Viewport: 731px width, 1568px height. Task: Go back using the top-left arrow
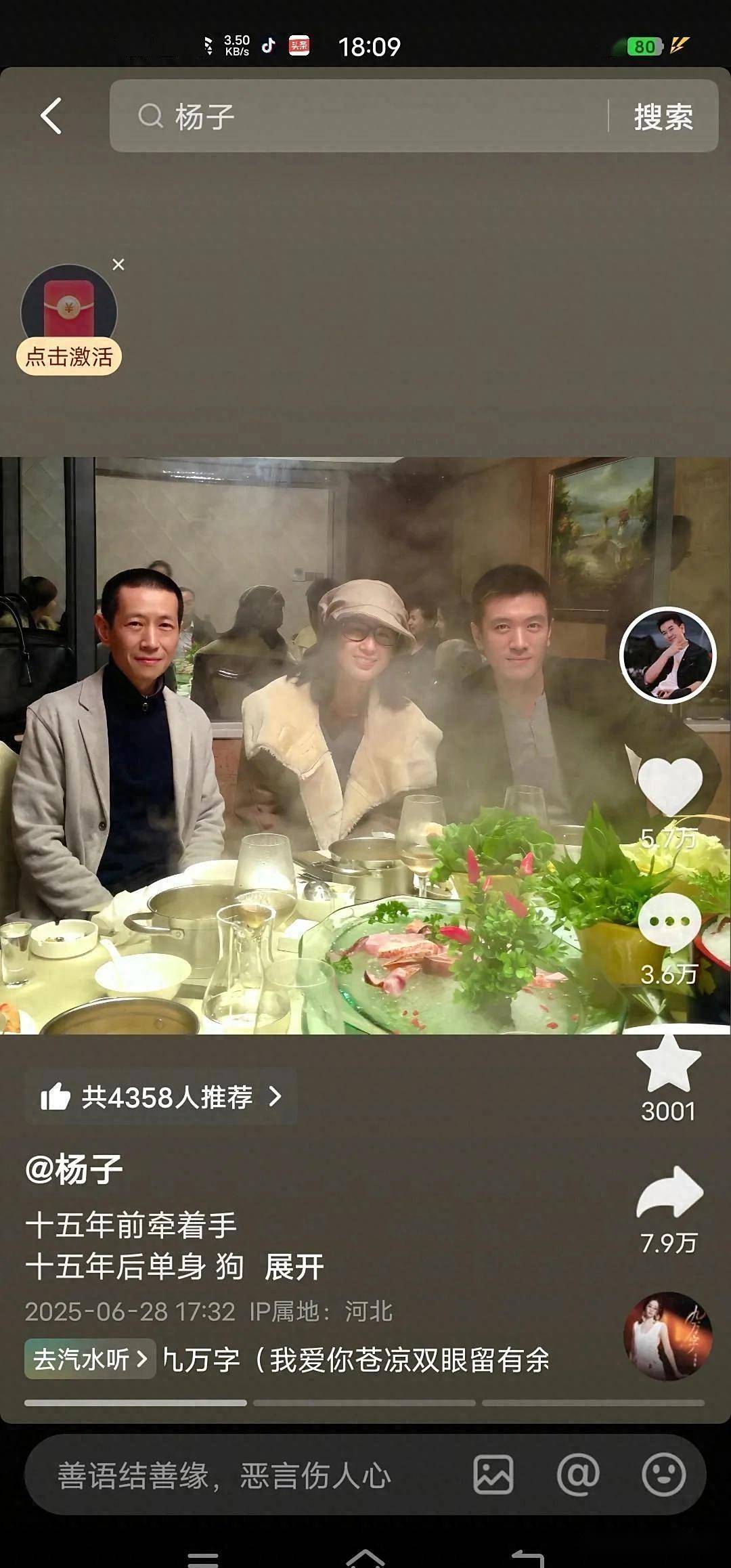pyautogui.click(x=51, y=116)
